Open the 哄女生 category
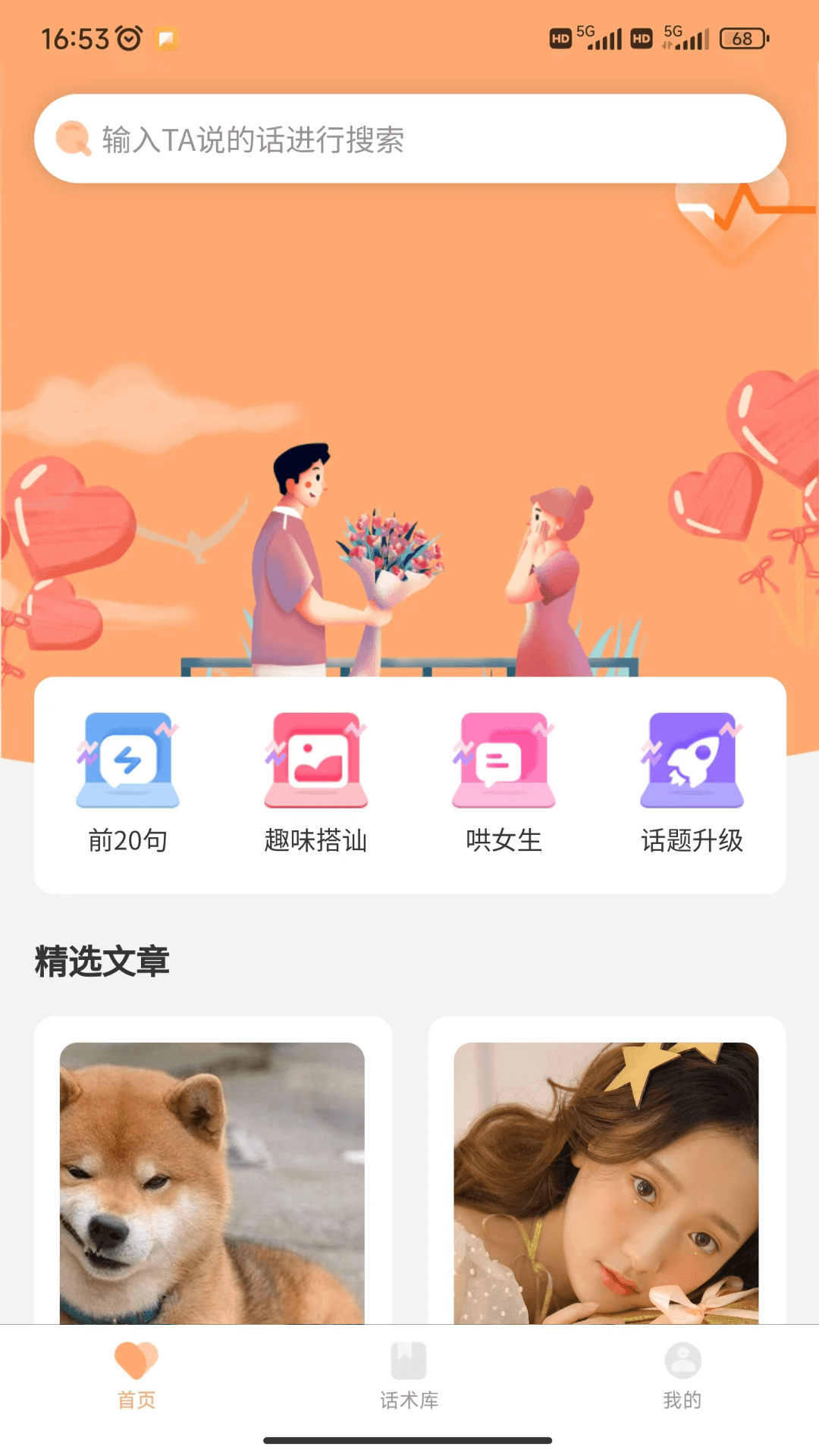The width and height of the screenshot is (819, 1456). [504, 781]
